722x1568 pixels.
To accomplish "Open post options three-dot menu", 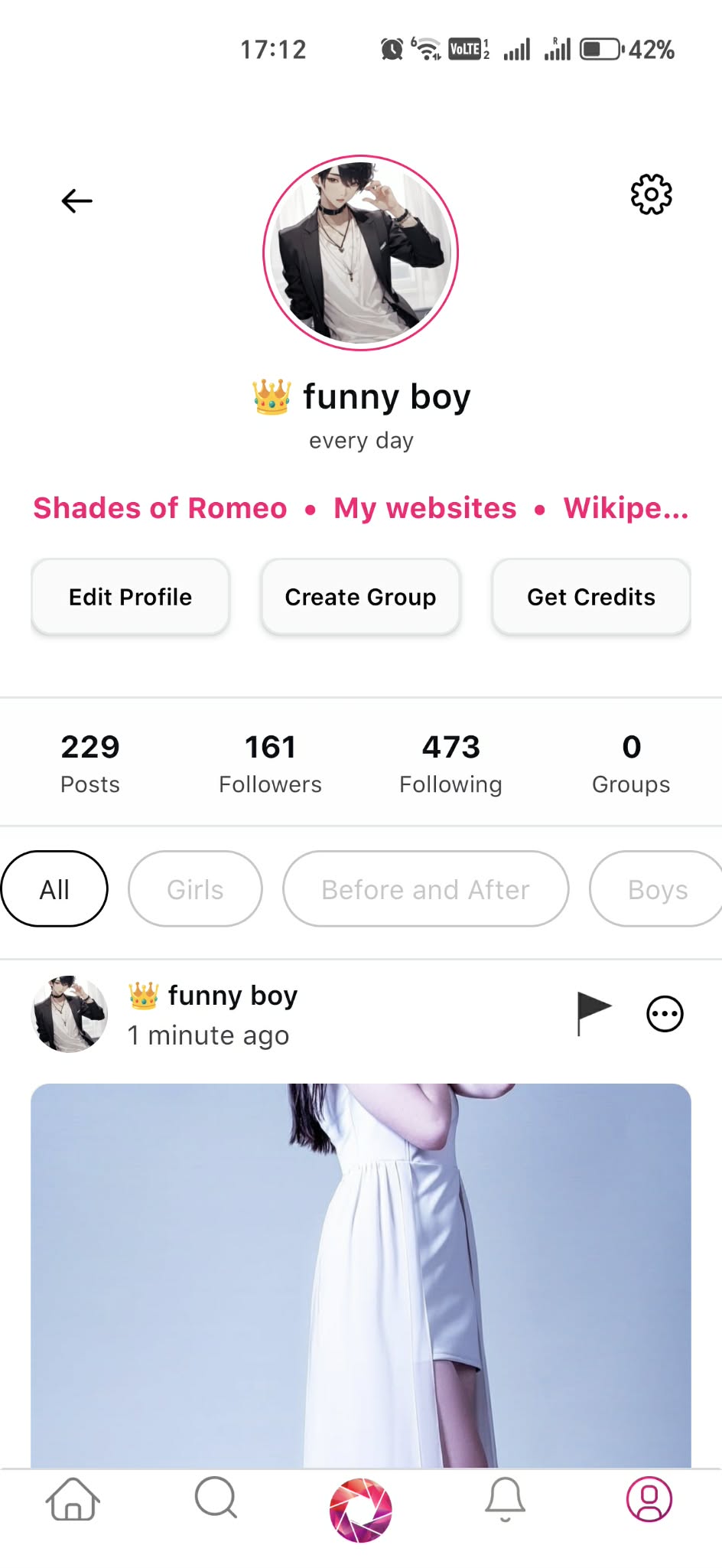I will [665, 1015].
